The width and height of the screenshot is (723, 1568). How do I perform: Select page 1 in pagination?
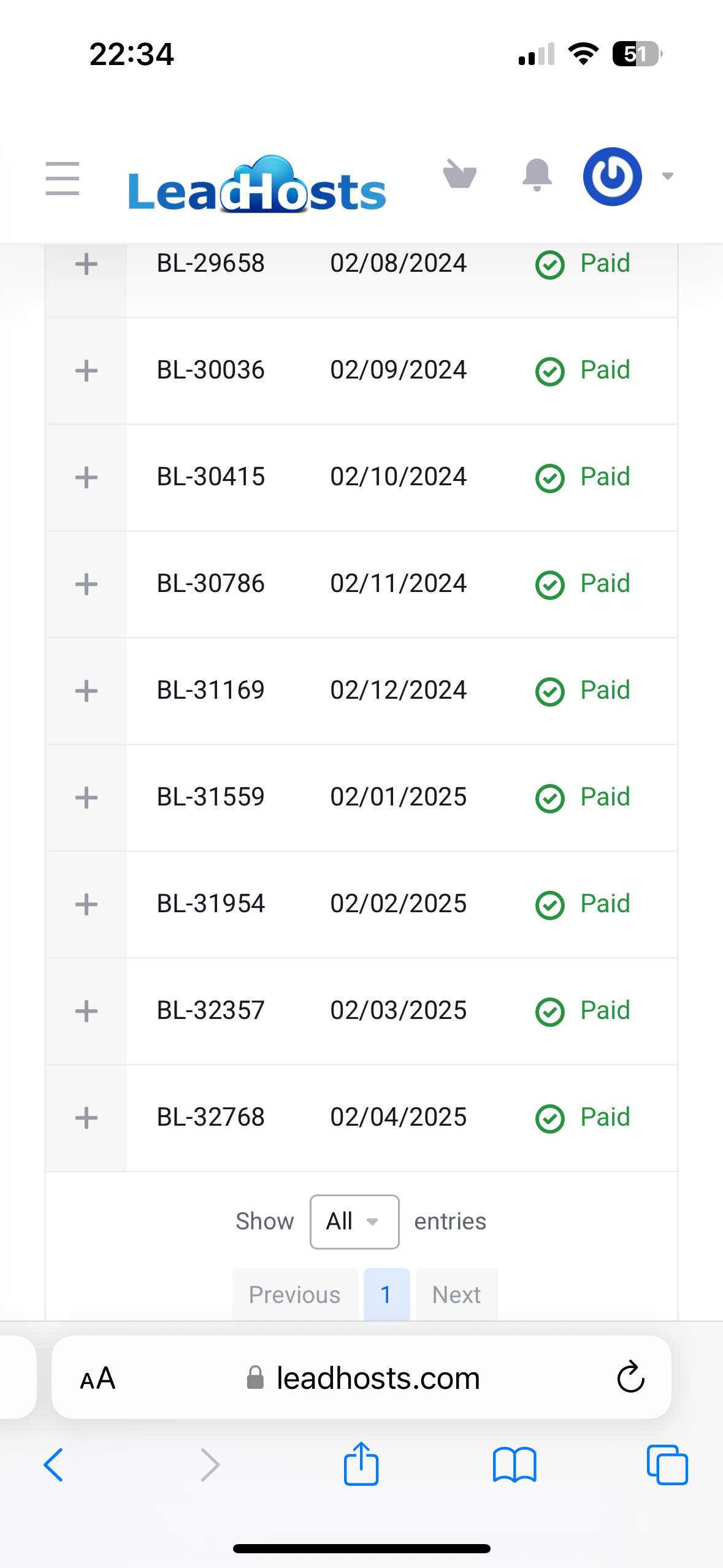[386, 1294]
